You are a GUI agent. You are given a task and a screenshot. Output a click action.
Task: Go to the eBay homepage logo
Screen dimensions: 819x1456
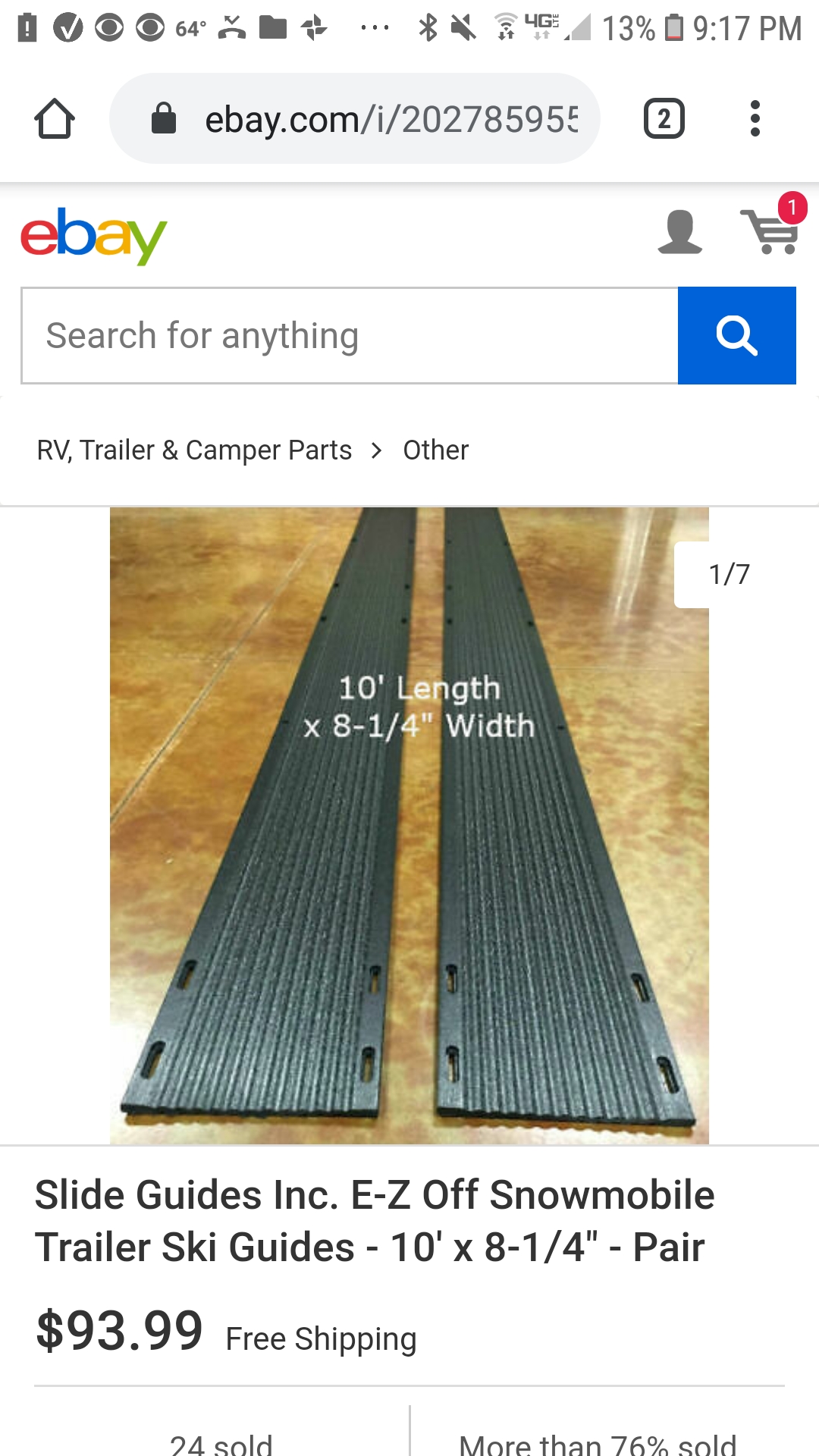click(x=93, y=236)
